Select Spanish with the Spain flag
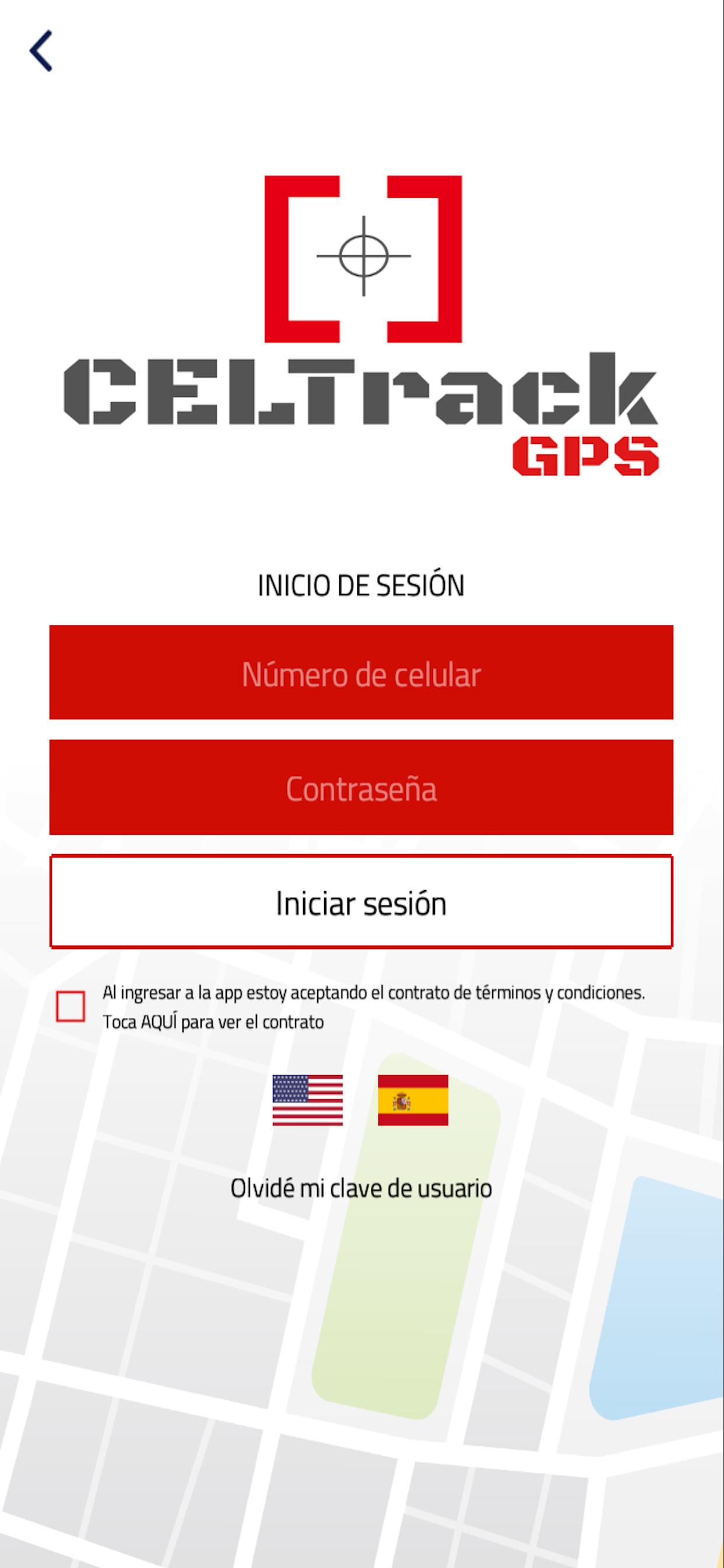Image resolution: width=724 pixels, height=1568 pixels. tap(413, 1100)
